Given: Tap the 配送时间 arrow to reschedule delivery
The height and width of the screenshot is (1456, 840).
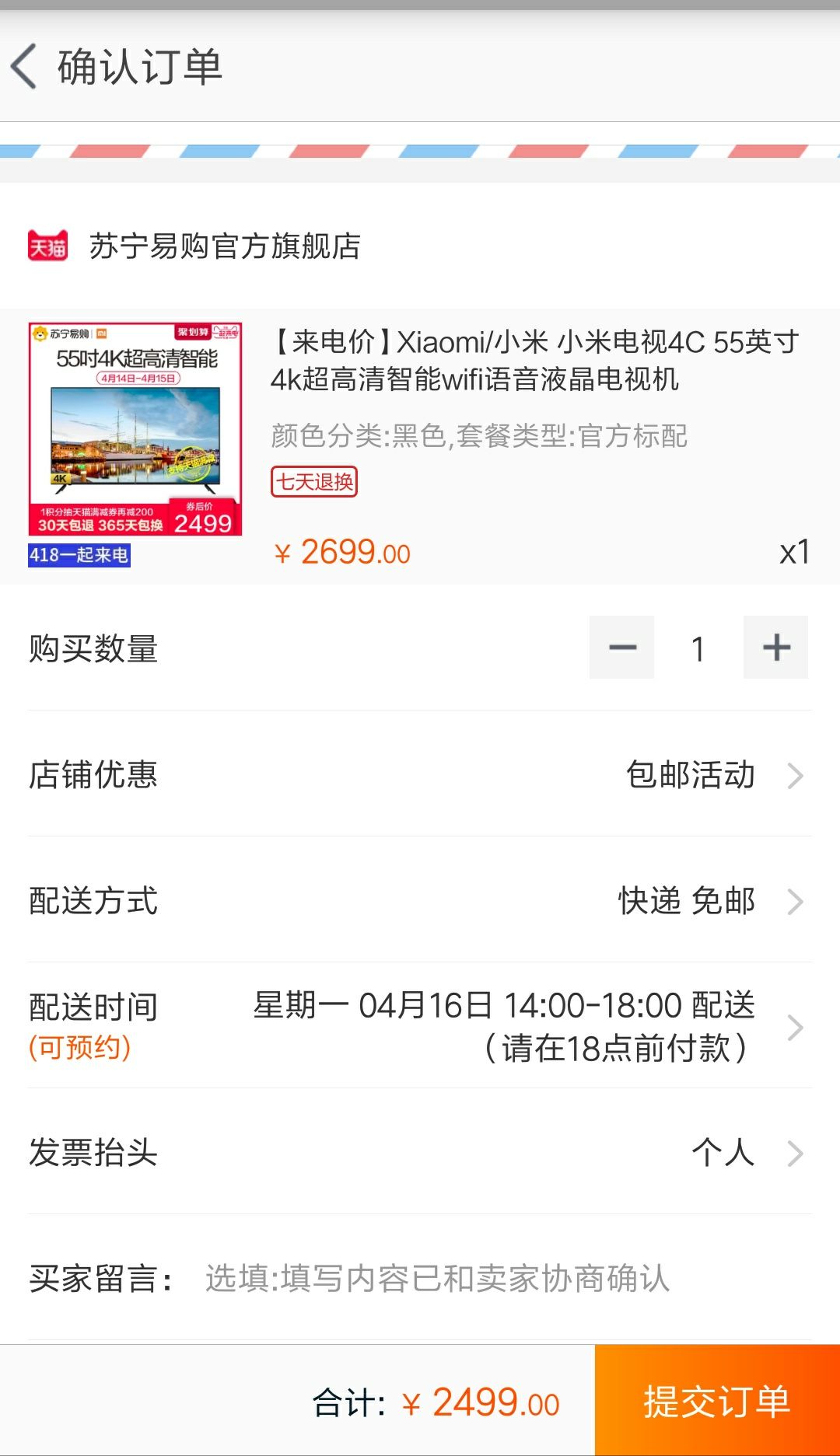Looking at the screenshot, I should [795, 1028].
